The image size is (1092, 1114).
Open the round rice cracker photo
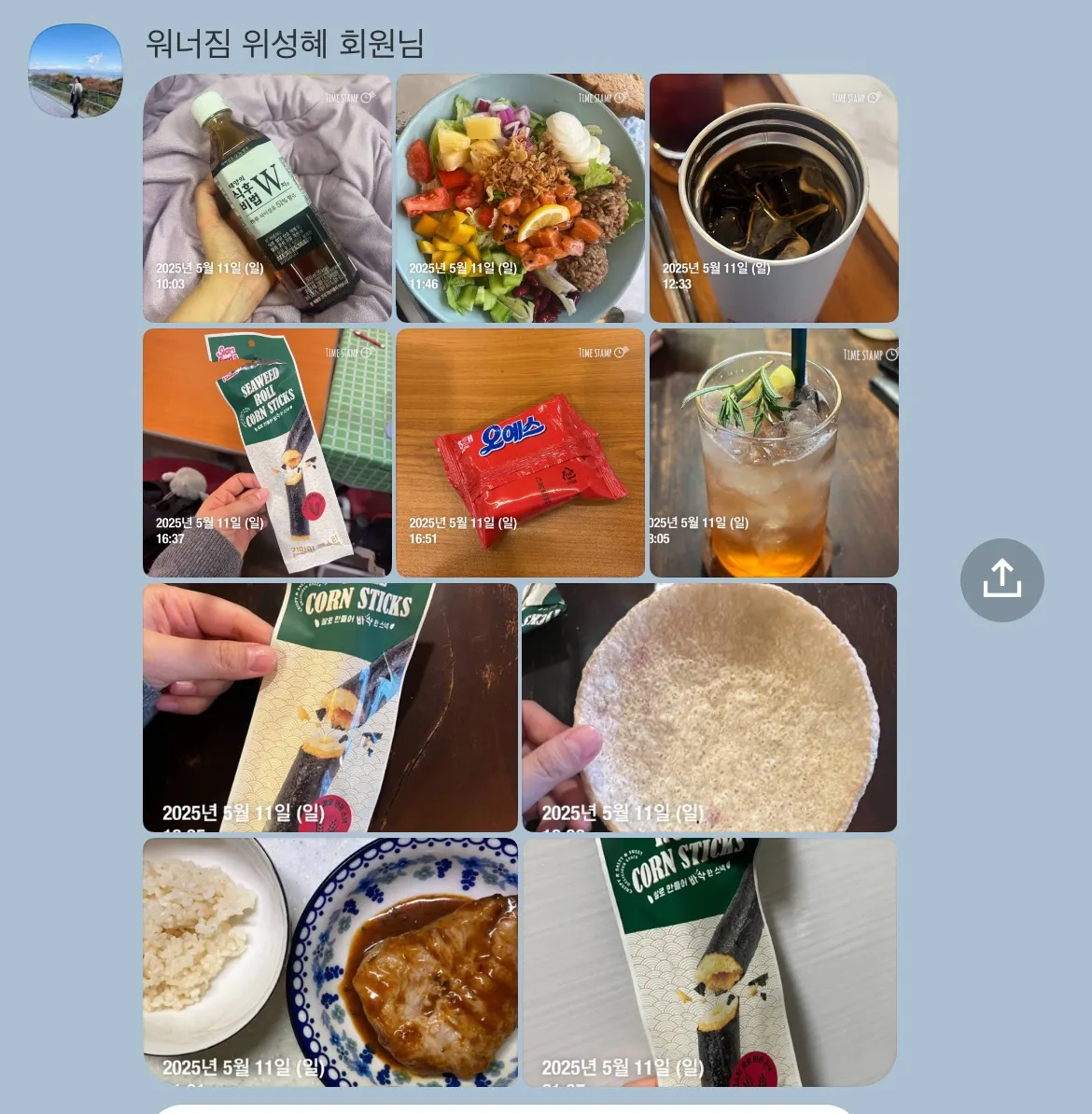709,707
